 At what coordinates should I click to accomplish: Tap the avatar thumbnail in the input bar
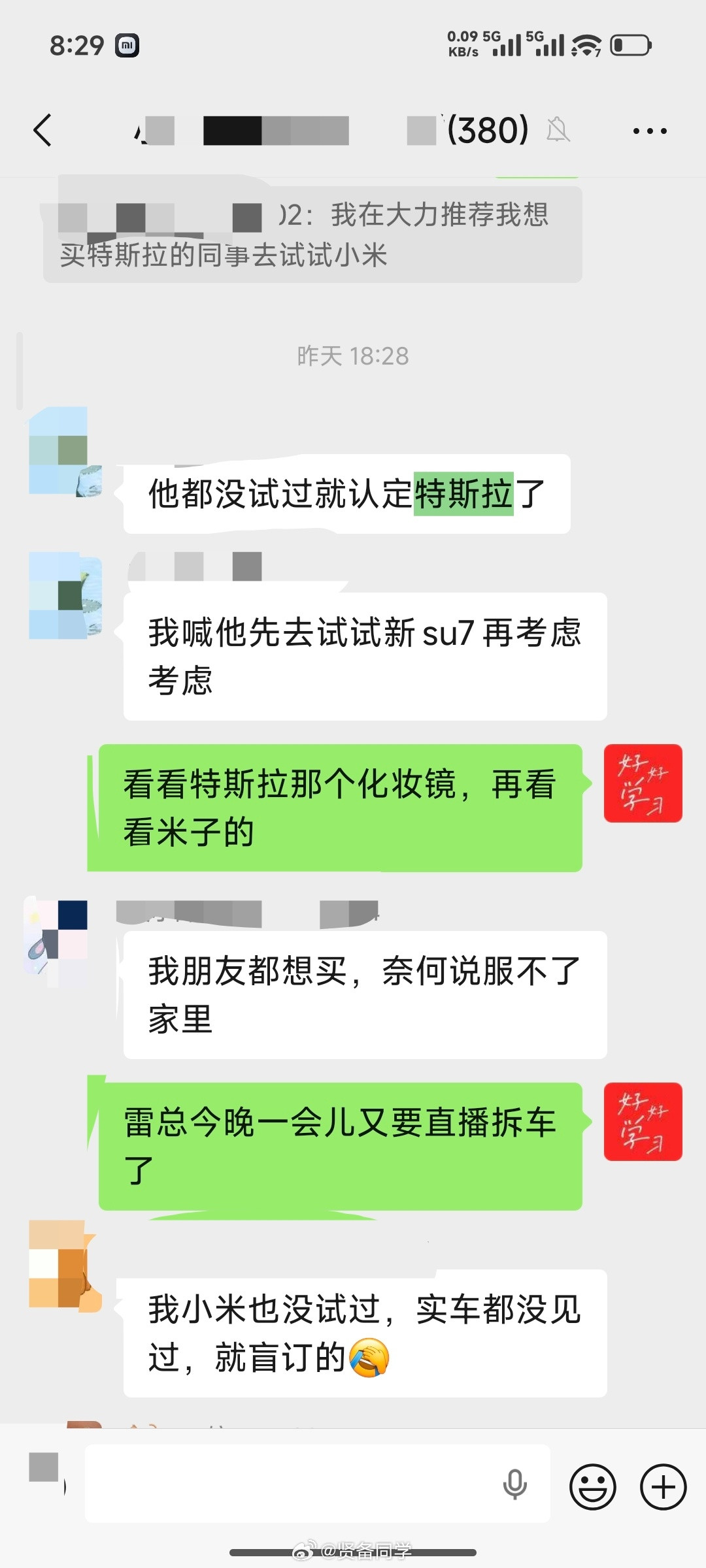pos(43,1468)
